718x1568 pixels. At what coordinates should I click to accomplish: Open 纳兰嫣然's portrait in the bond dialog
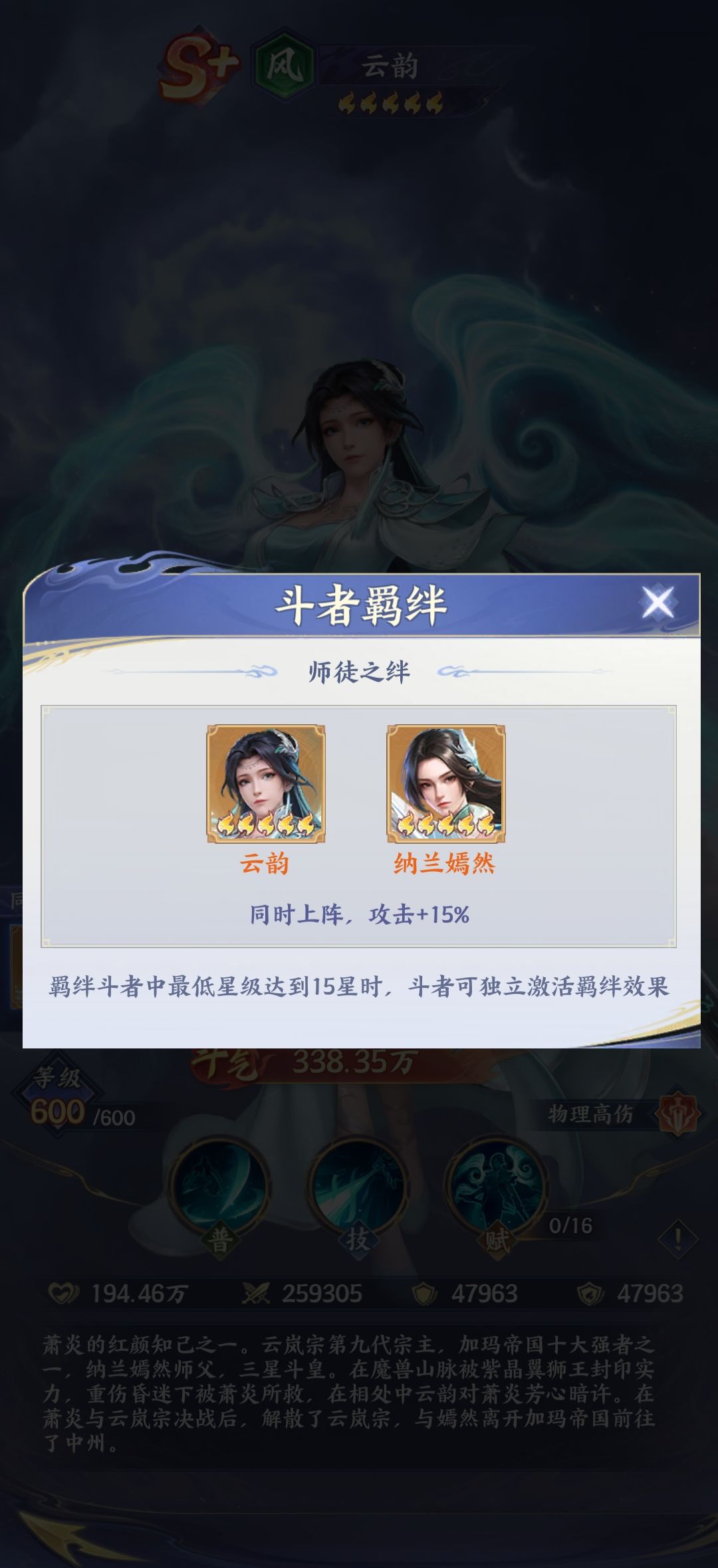pyautogui.click(x=446, y=783)
